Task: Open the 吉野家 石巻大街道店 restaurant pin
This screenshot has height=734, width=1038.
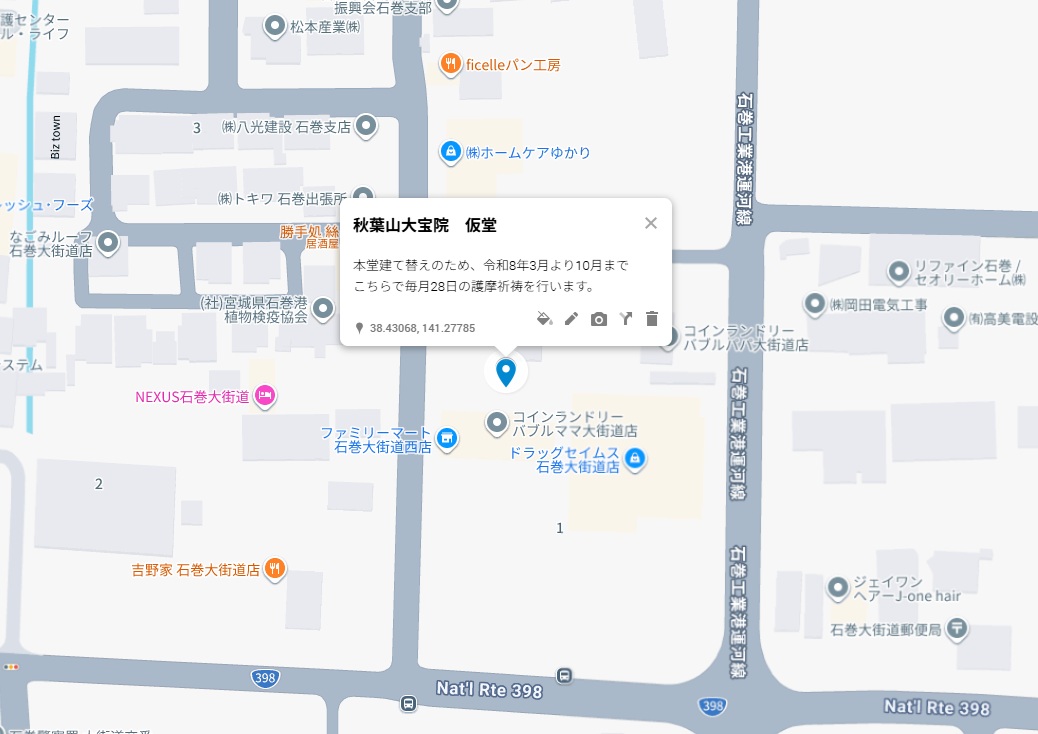Action: pyautogui.click(x=275, y=569)
